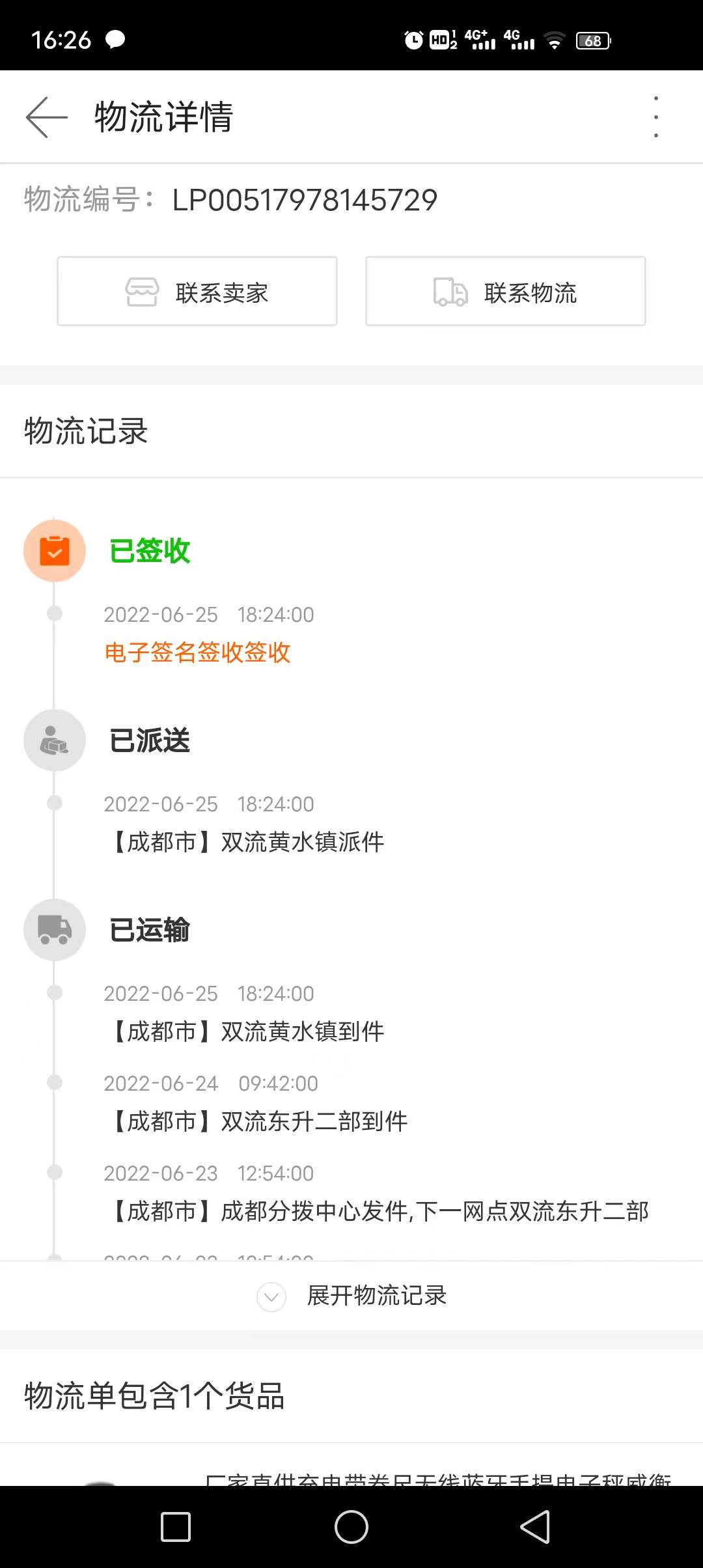Tap 联系物流 to contact logistics
The height and width of the screenshot is (1568, 703).
(x=506, y=291)
